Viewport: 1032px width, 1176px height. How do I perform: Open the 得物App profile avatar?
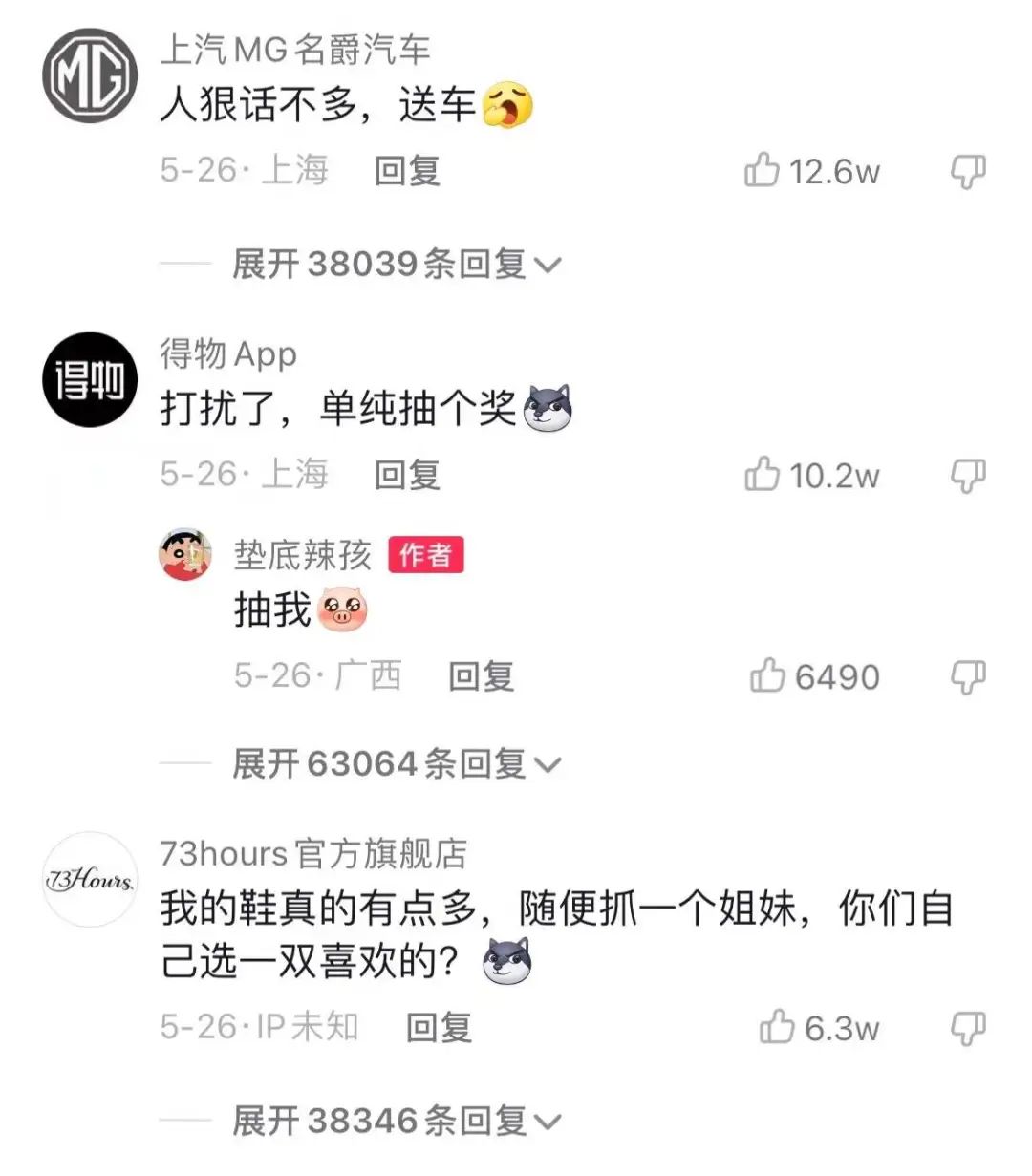tap(90, 379)
